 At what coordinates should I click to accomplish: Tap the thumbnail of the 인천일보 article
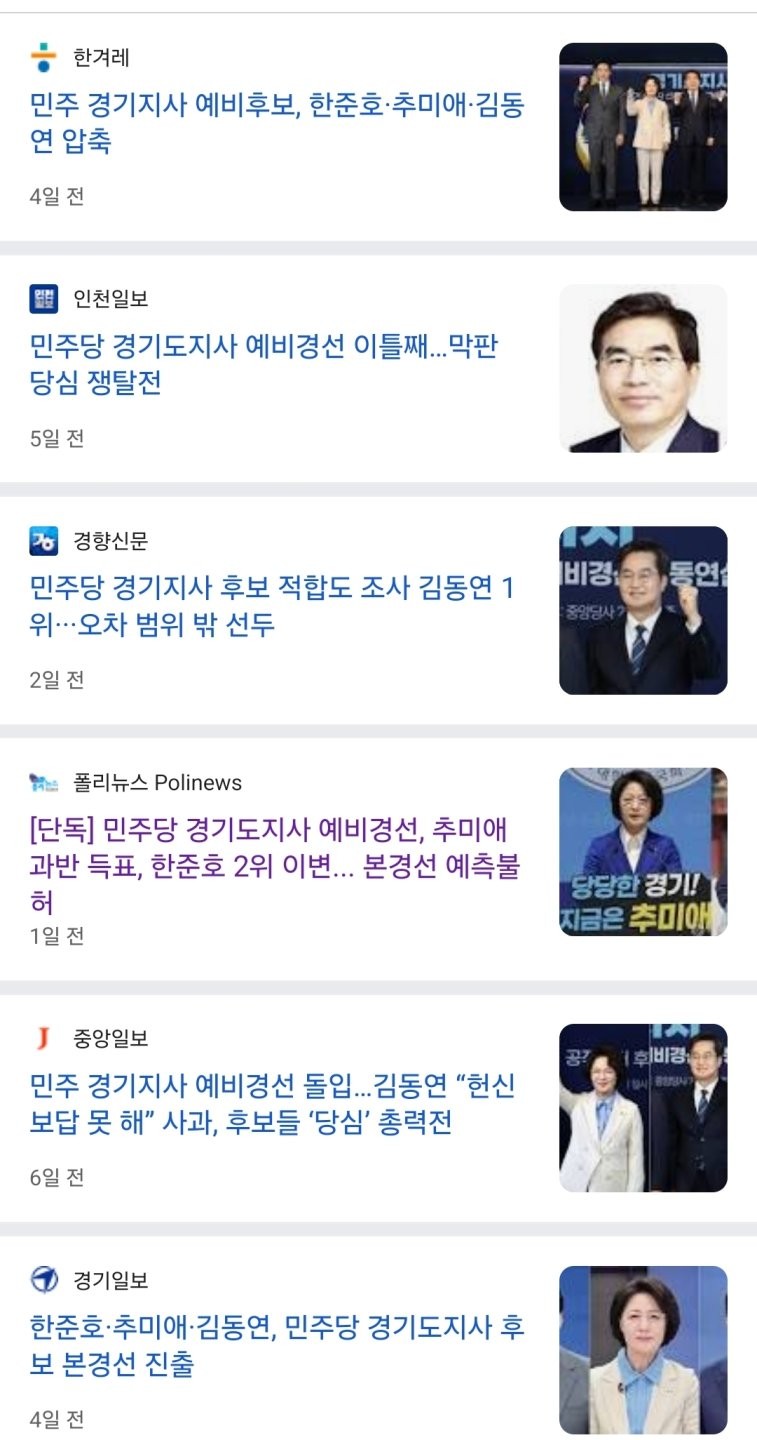pyautogui.click(x=643, y=368)
